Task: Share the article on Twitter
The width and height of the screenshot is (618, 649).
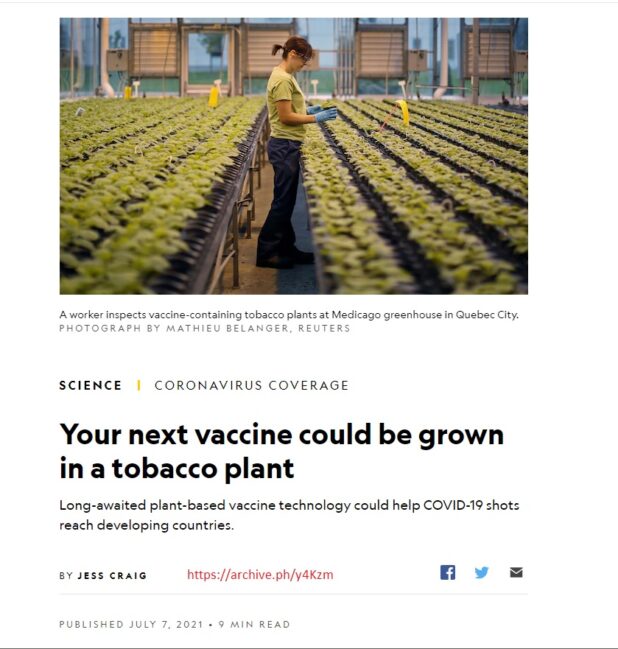Action: point(482,573)
